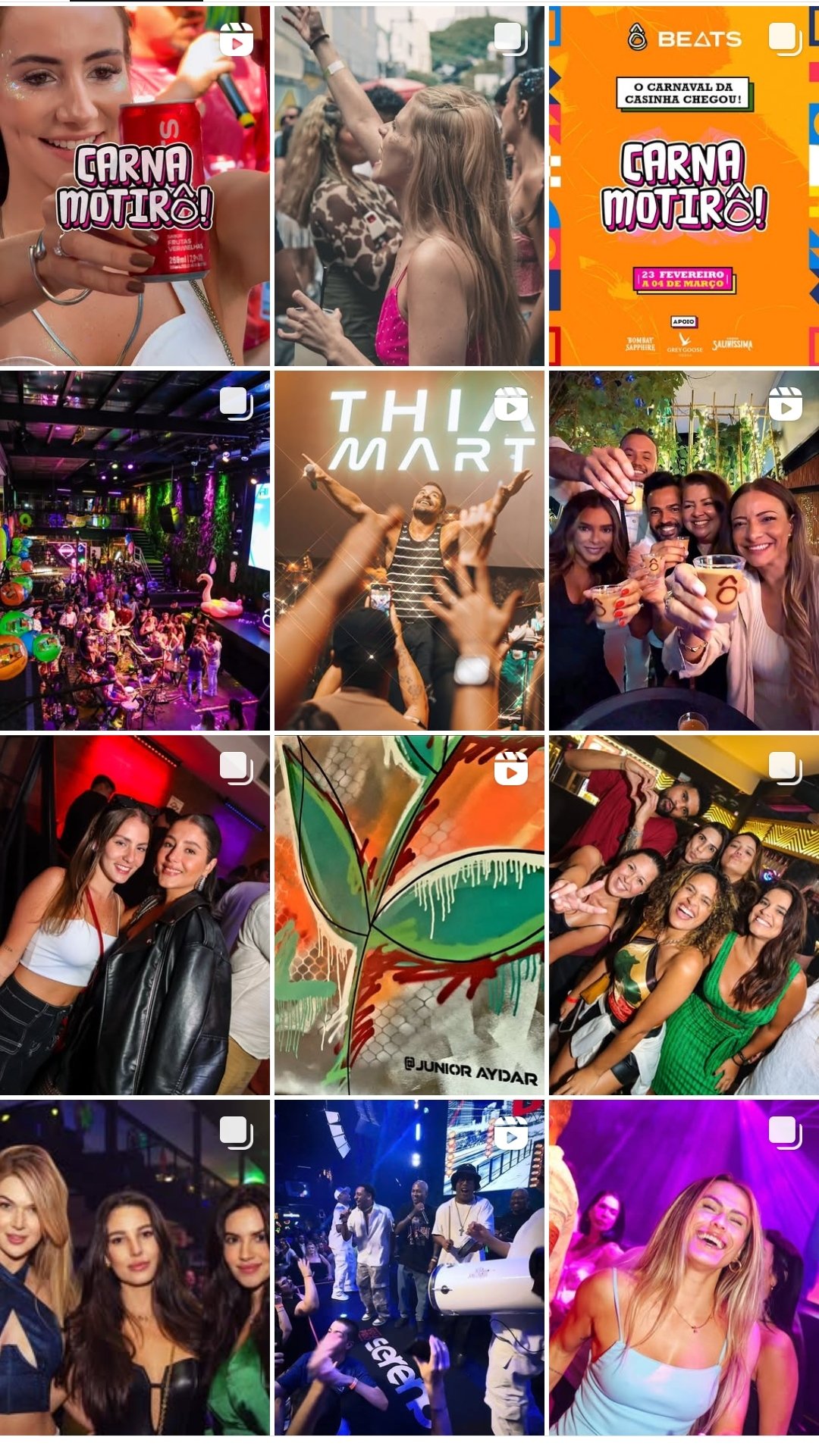Open the street carnival crowd photo post
The height and width of the screenshot is (1456, 819).
pos(409,186)
